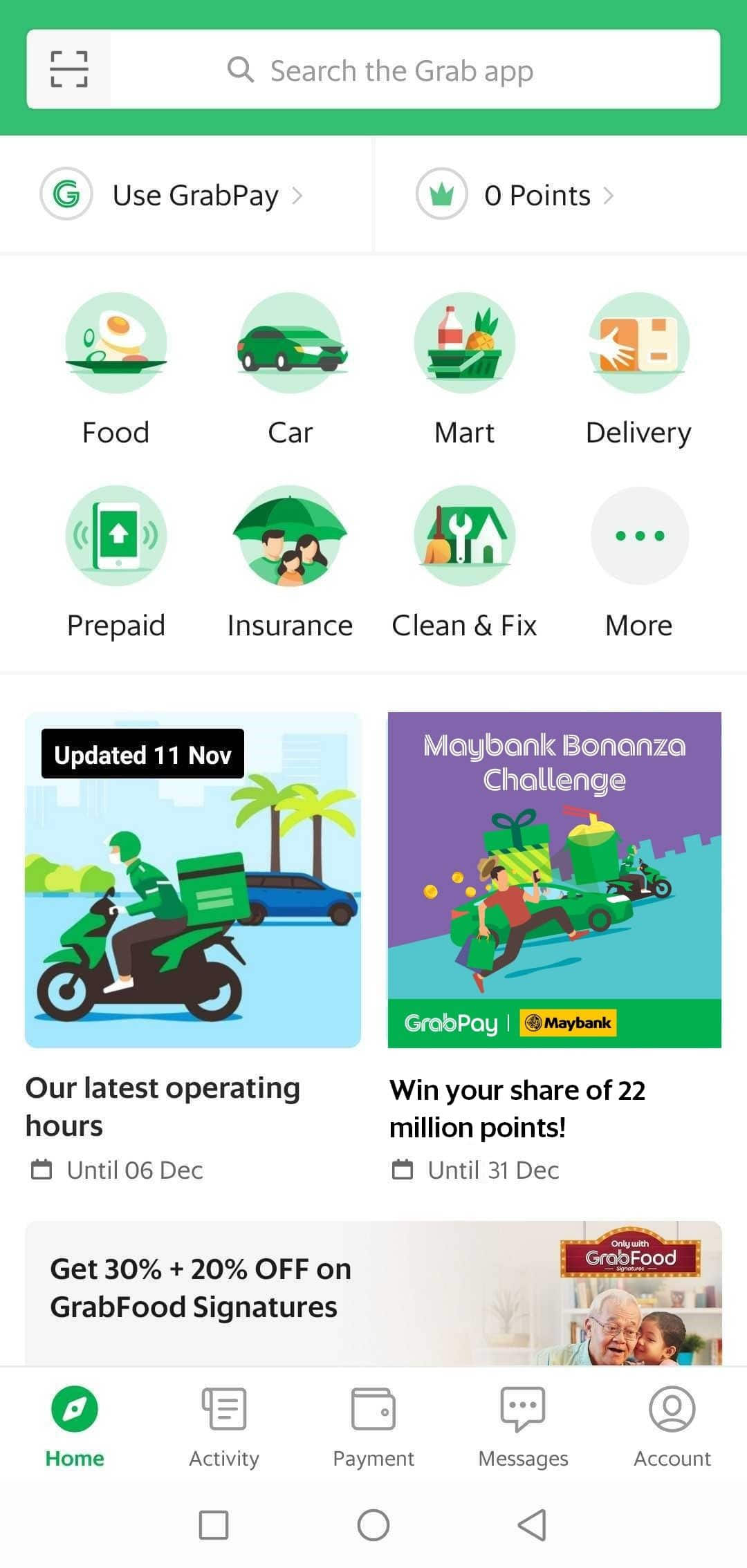Open Use GrabPay
This screenshot has width=747, height=1568.
pos(173,195)
